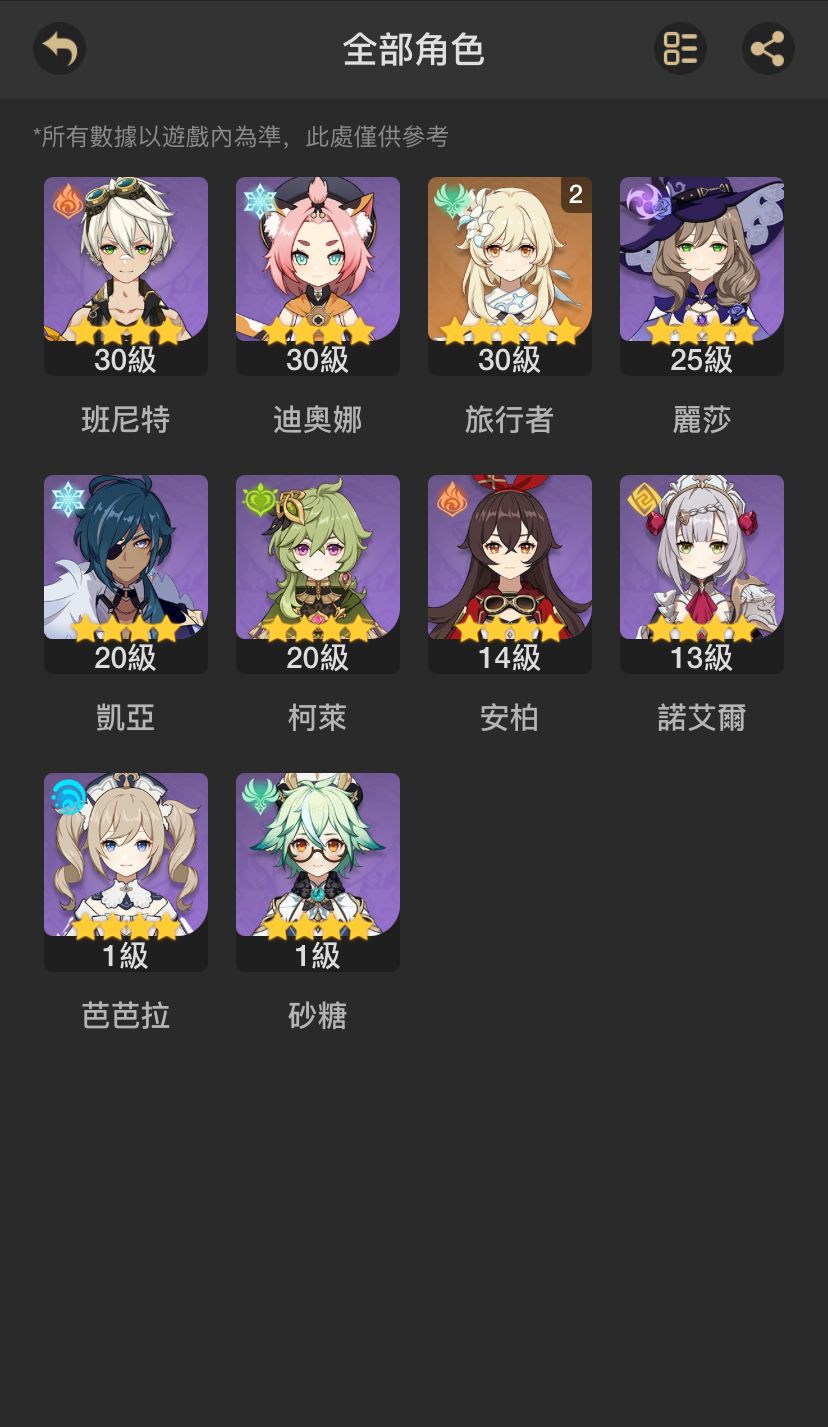Open character card for 凱亞

[126, 574]
